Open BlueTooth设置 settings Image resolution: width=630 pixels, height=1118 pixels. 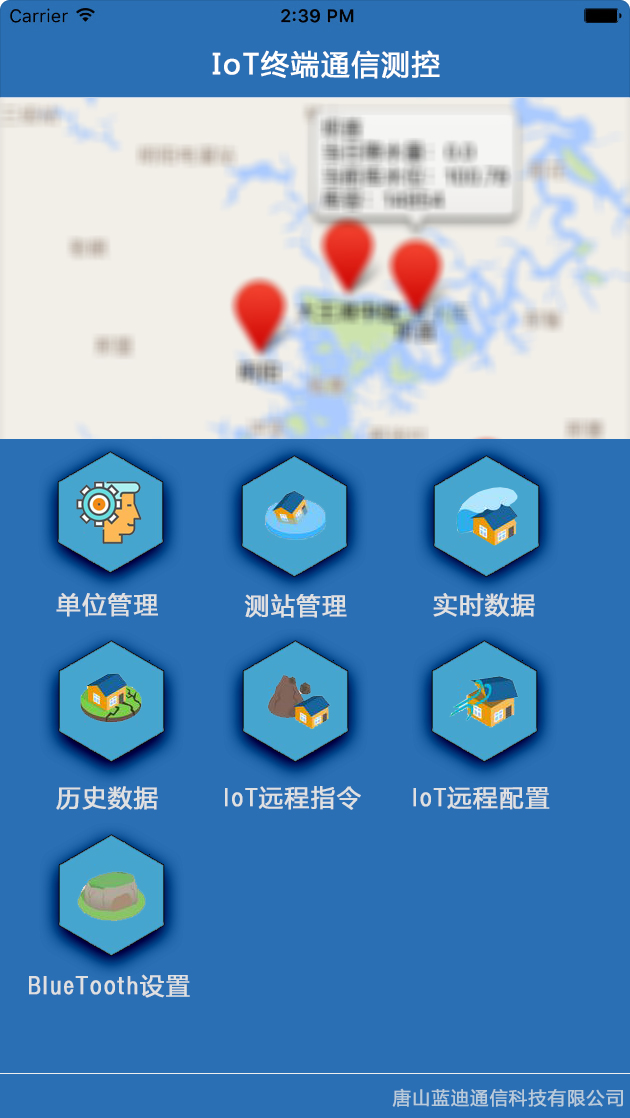click(x=110, y=895)
